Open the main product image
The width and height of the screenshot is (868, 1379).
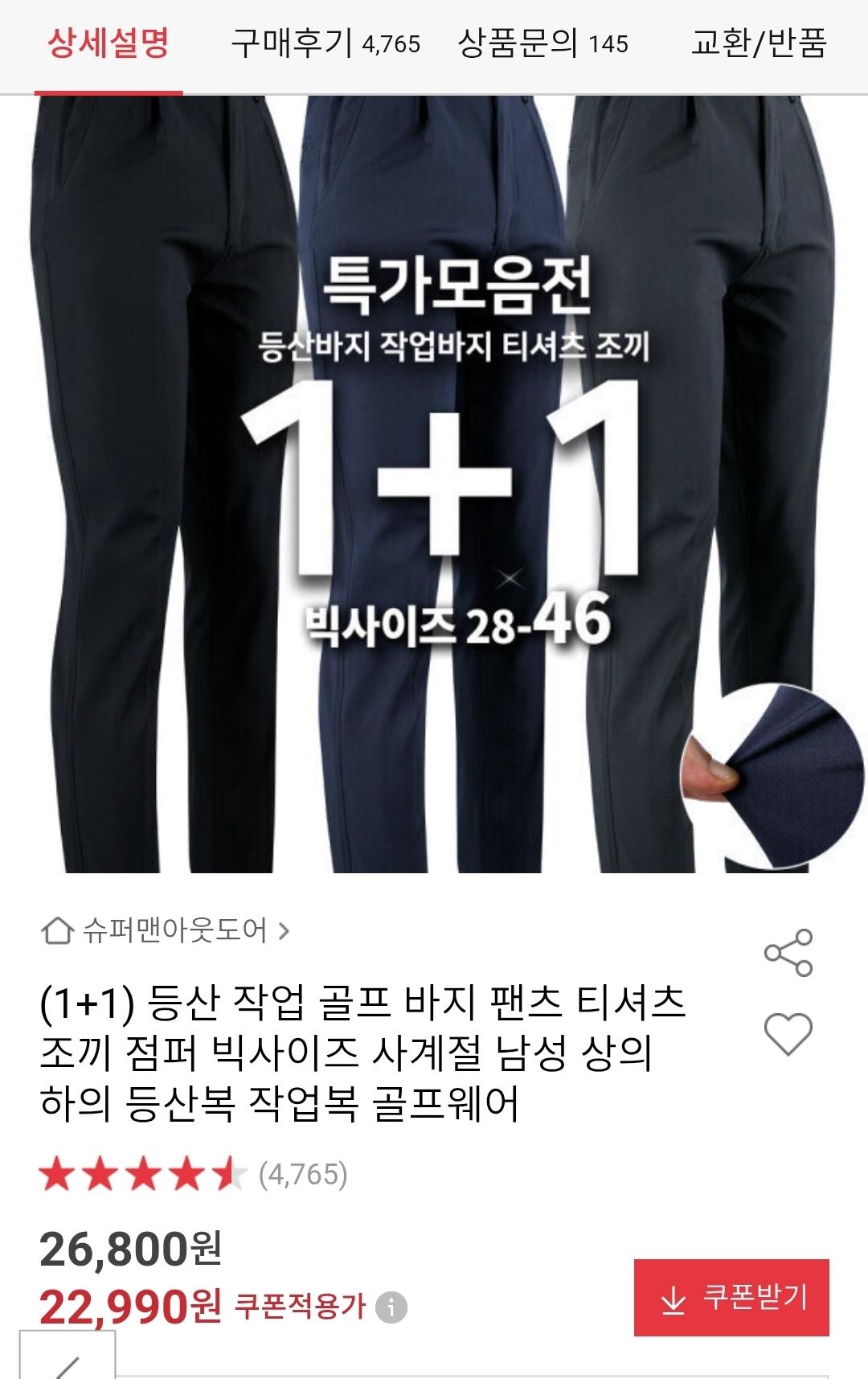point(434,482)
